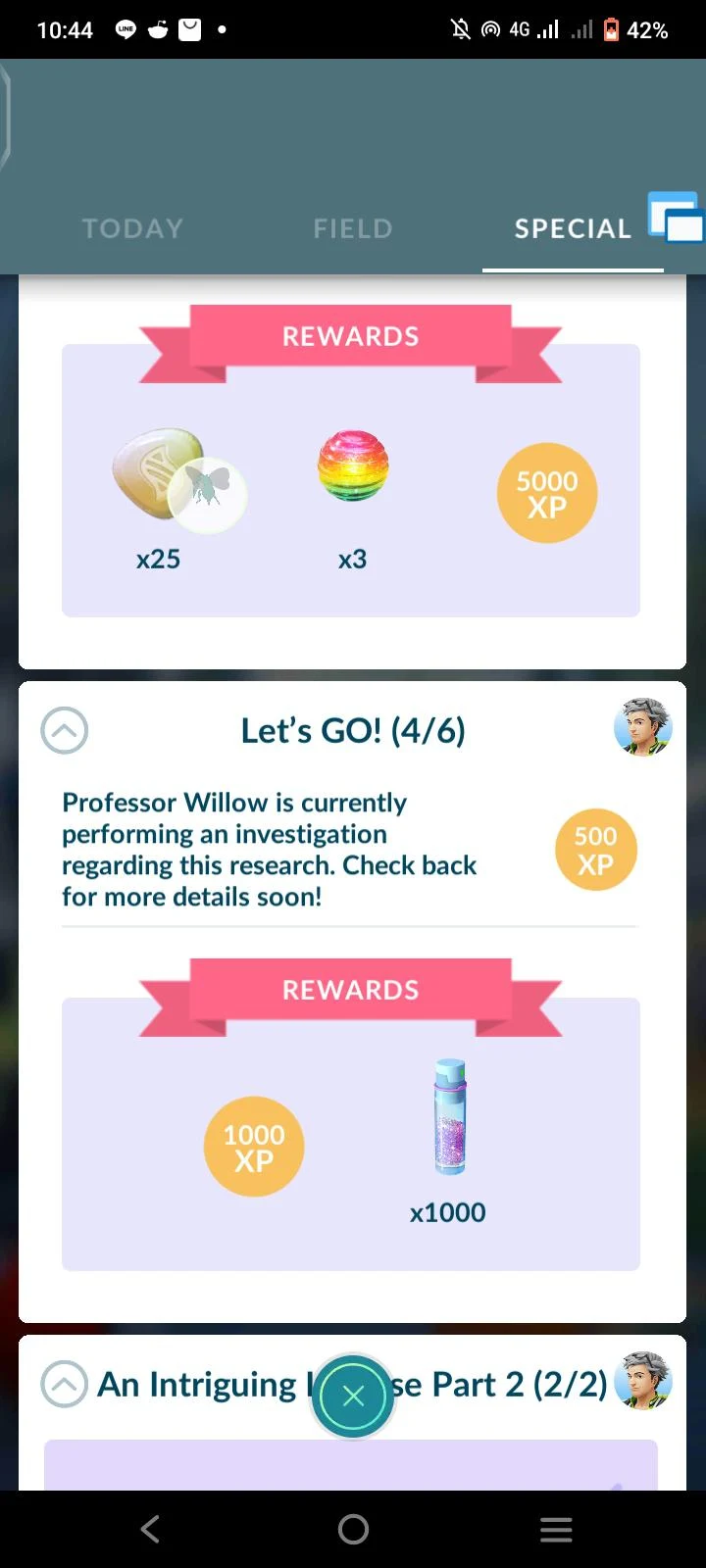Close the research screen with the X button
Viewport: 706px width, 1568px height.
tap(353, 1396)
